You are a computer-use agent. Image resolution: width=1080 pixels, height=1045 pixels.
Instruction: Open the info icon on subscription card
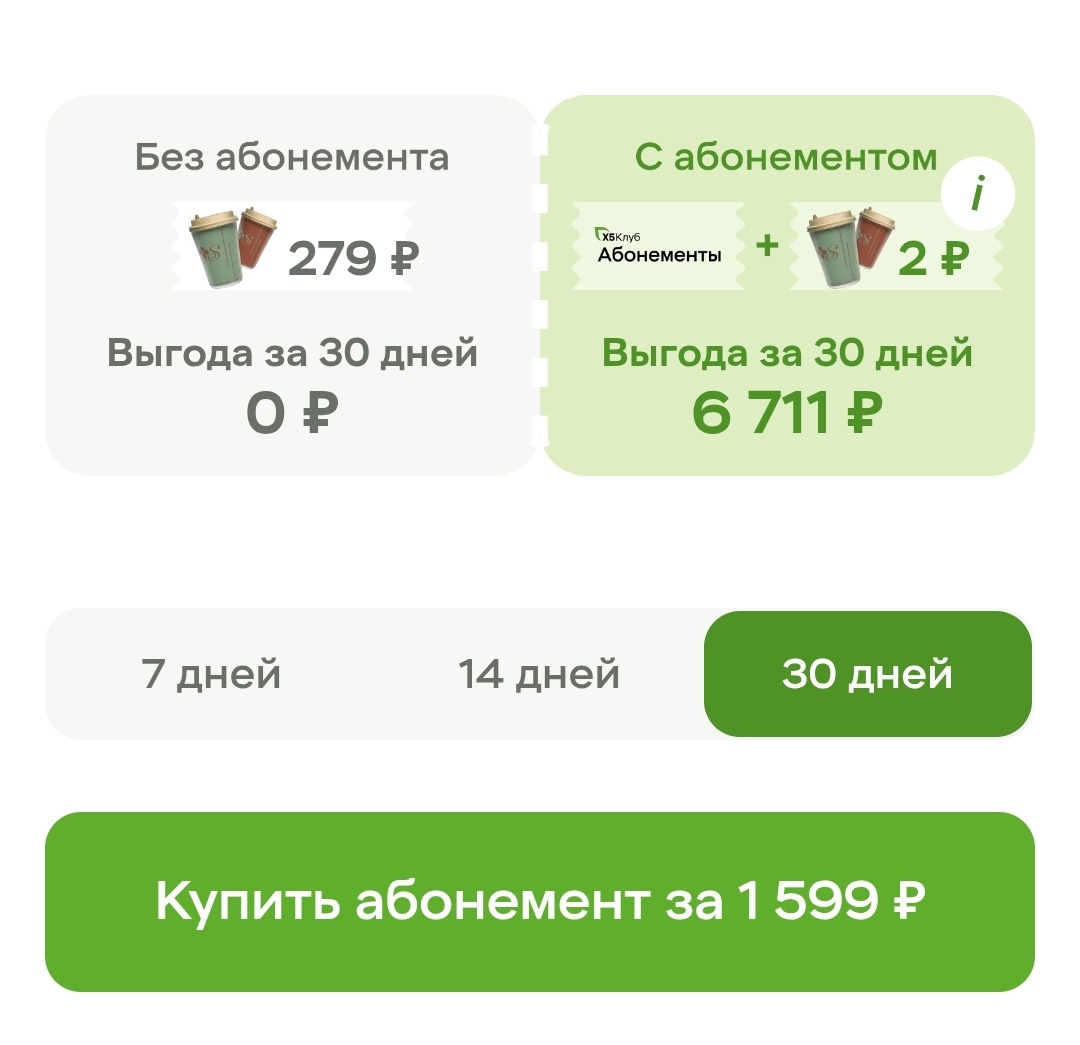click(977, 194)
